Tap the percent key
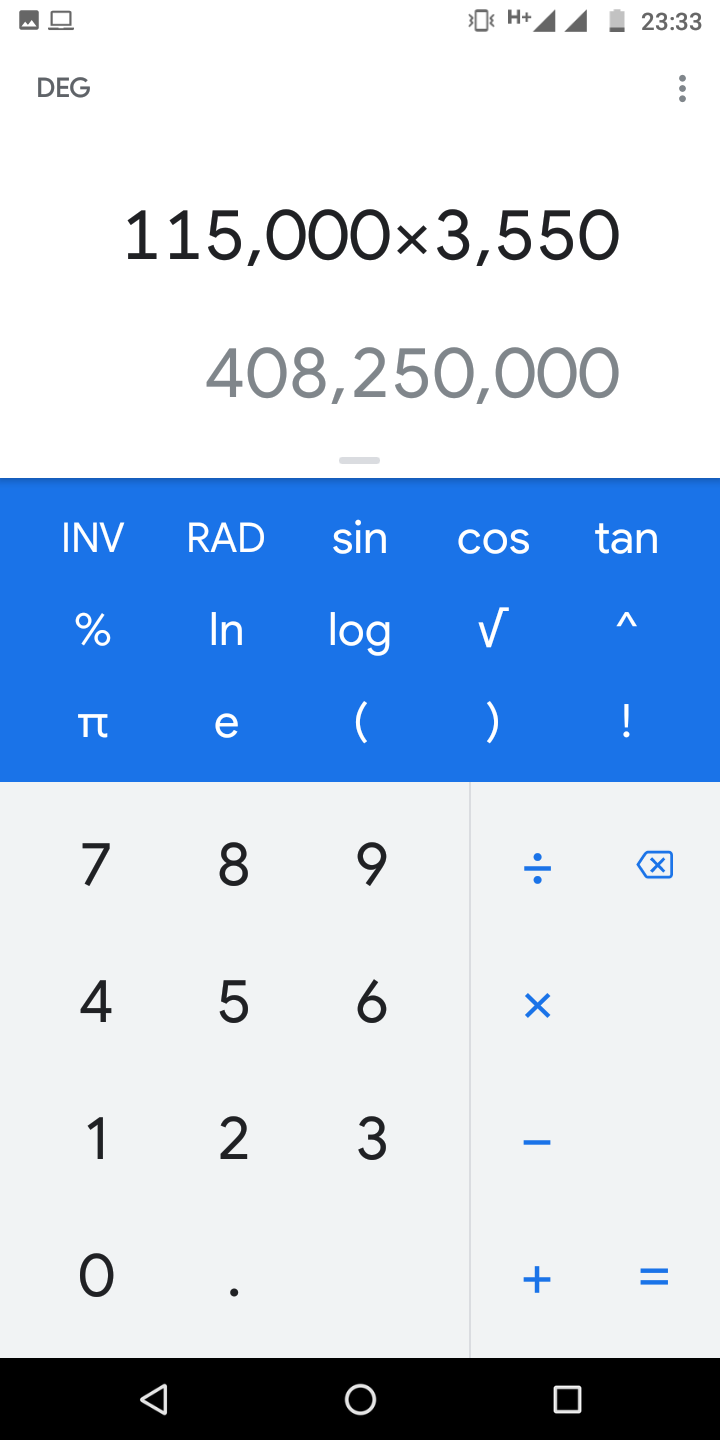The height and width of the screenshot is (1440, 720). coord(93,630)
